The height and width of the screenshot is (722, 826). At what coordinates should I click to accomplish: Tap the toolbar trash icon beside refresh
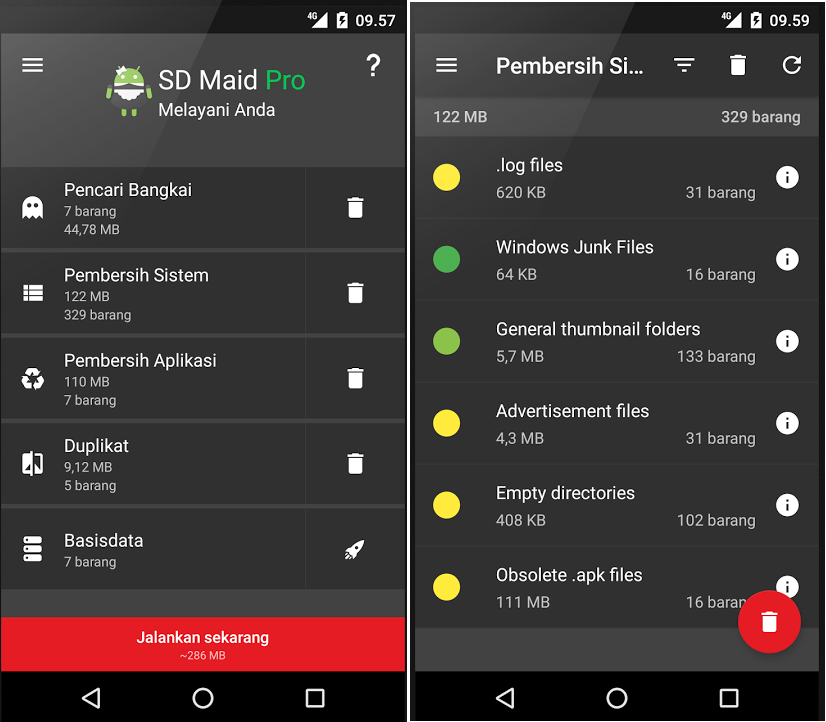click(738, 66)
